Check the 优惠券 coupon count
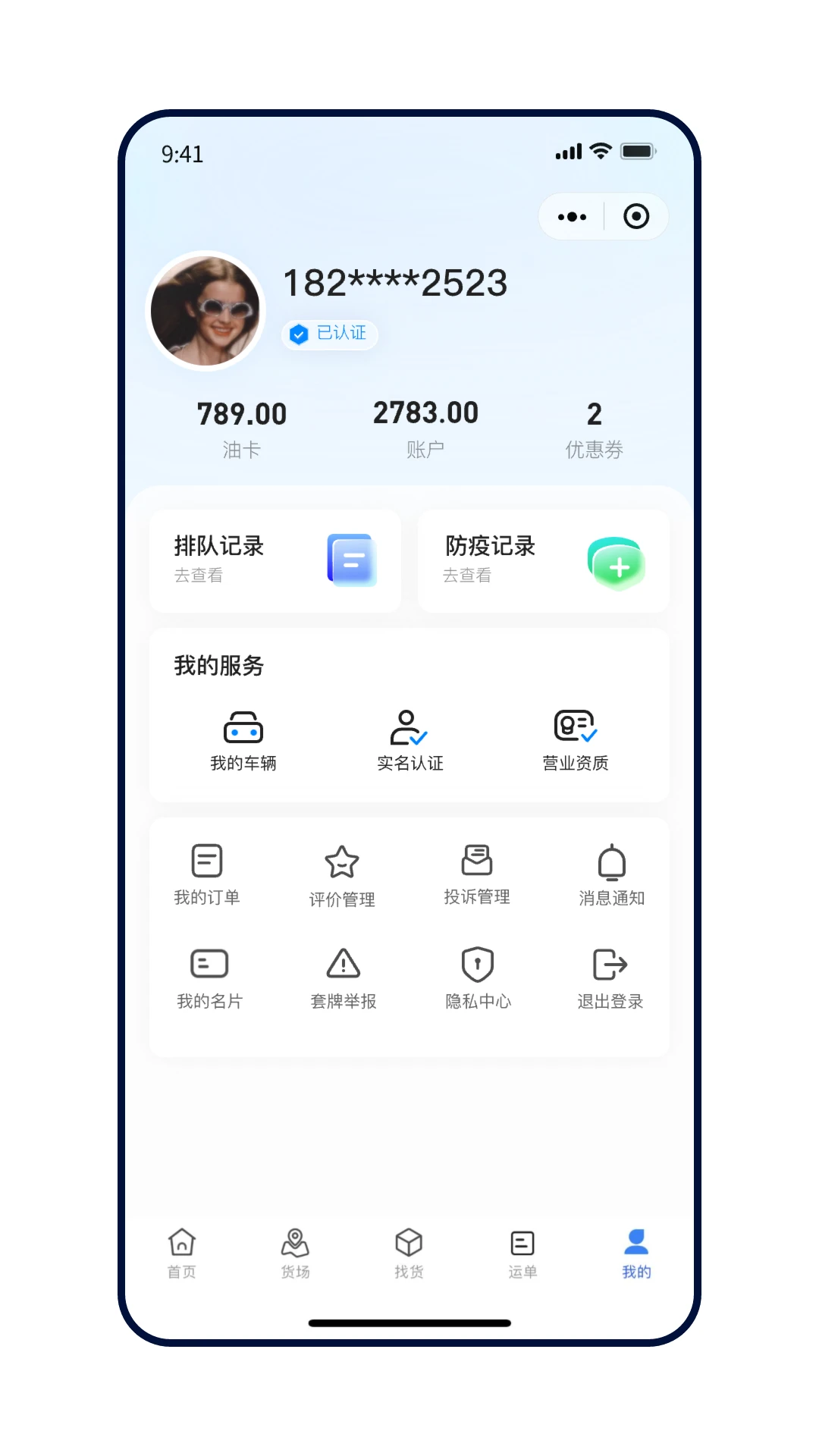Viewport: 819px width, 1456px height. pyautogui.click(x=595, y=425)
